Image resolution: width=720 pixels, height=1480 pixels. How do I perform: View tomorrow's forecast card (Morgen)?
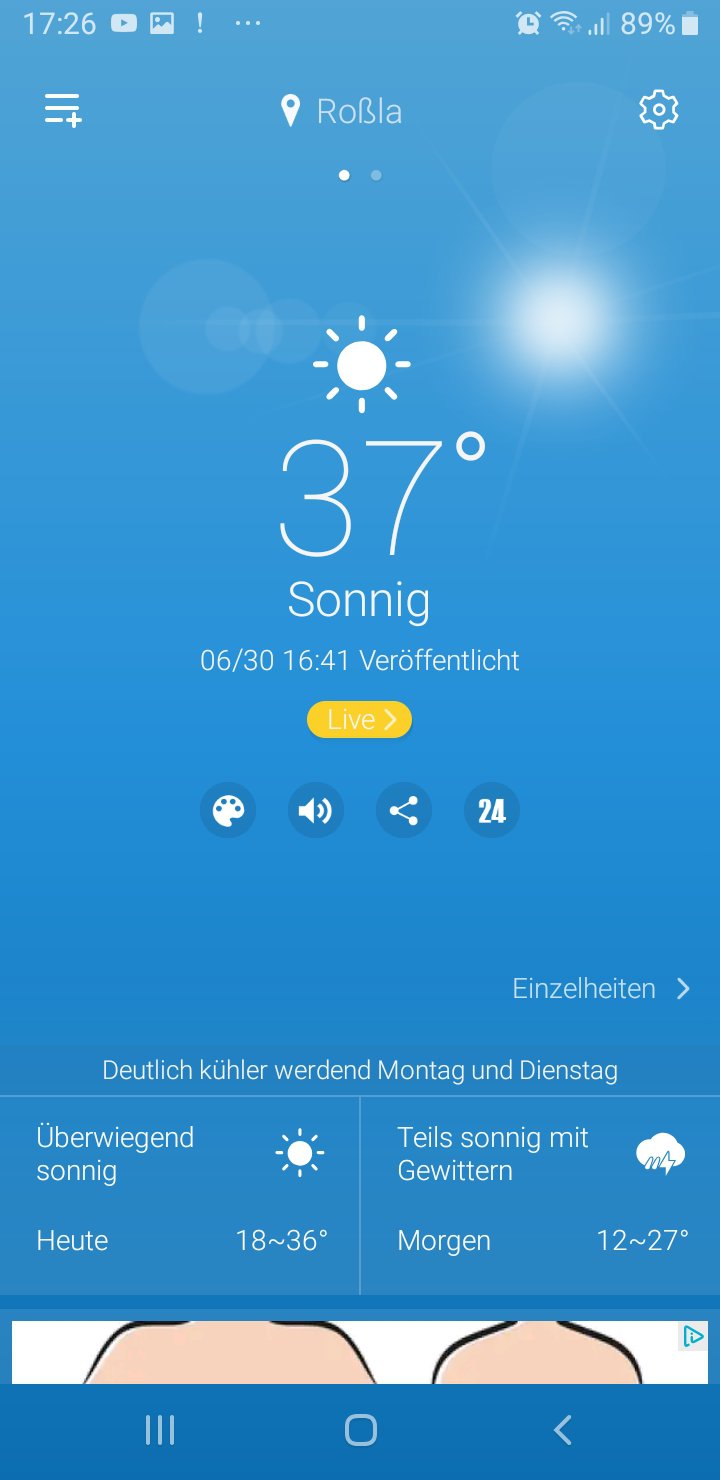click(x=540, y=1195)
